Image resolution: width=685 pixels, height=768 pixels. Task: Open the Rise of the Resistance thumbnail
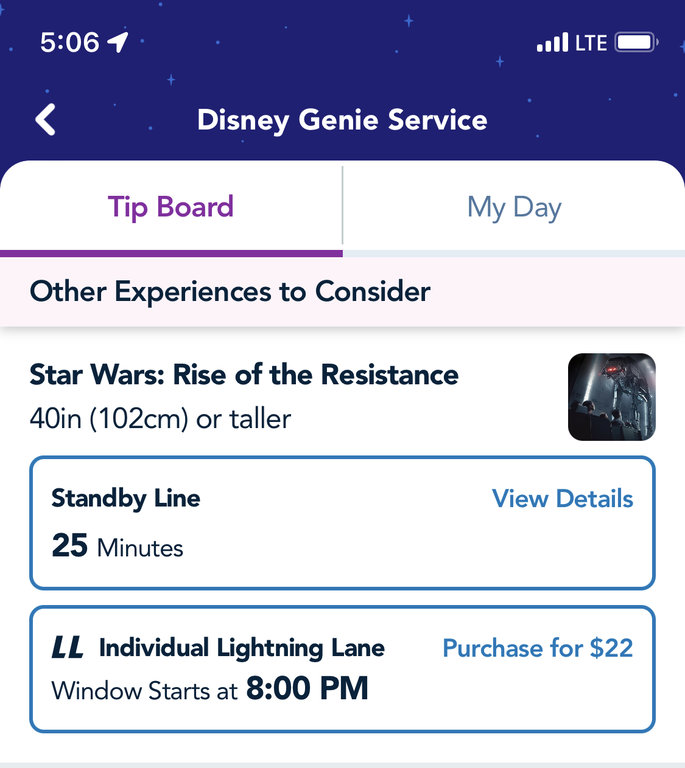[x=612, y=397]
